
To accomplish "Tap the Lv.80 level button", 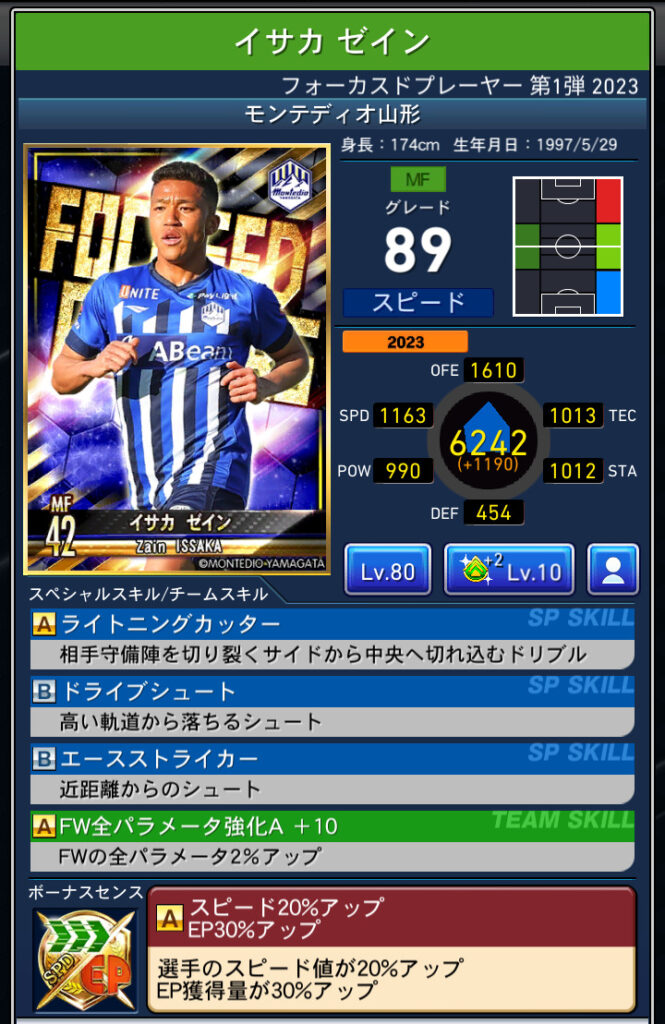I will (387, 571).
